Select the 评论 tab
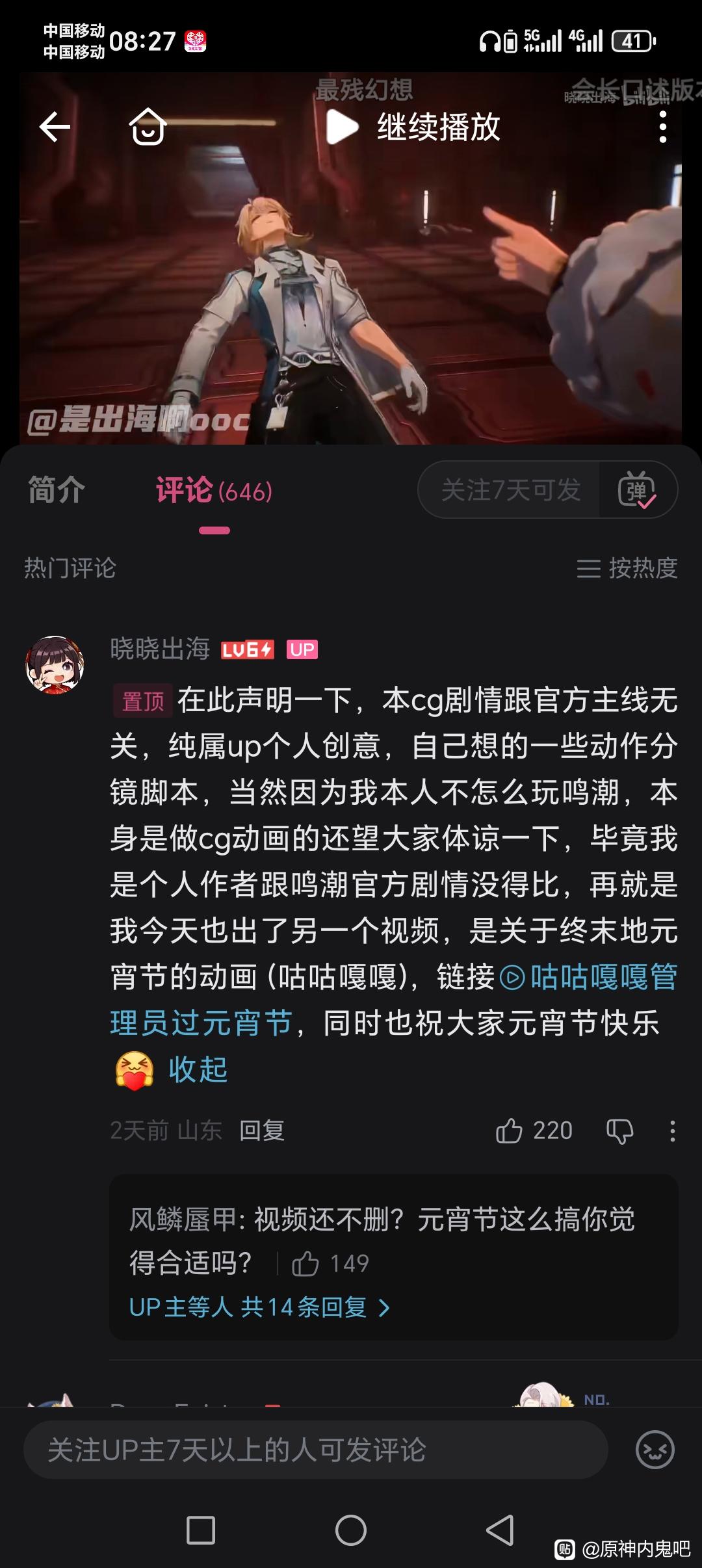The height and width of the screenshot is (1568, 702). tap(214, 491)
